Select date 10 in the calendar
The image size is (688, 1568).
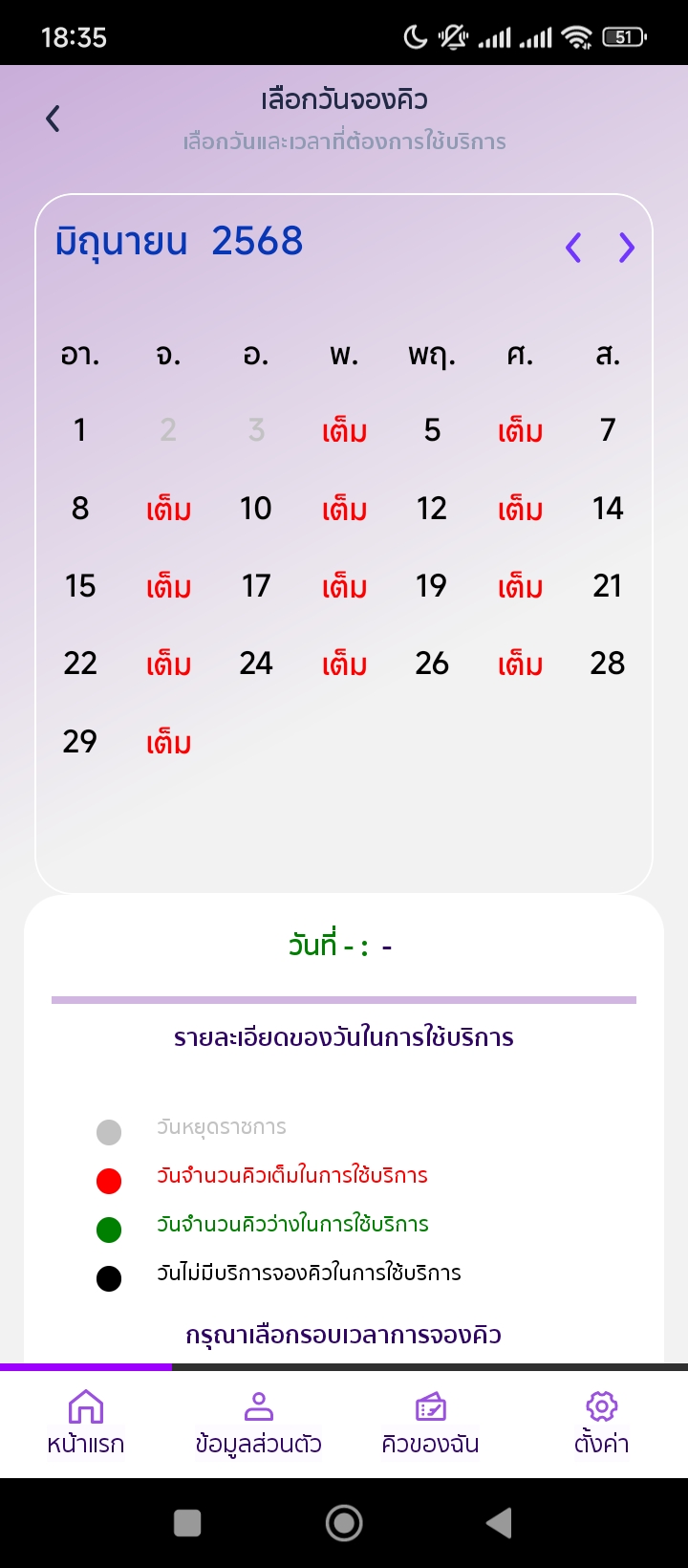click(x=256, y=508)
